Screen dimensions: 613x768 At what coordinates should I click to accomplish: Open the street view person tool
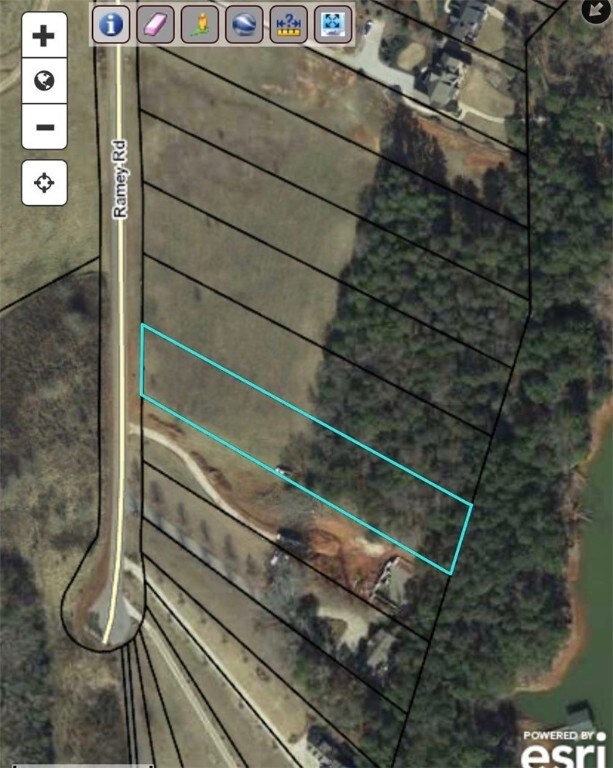(x=200, y=24)
